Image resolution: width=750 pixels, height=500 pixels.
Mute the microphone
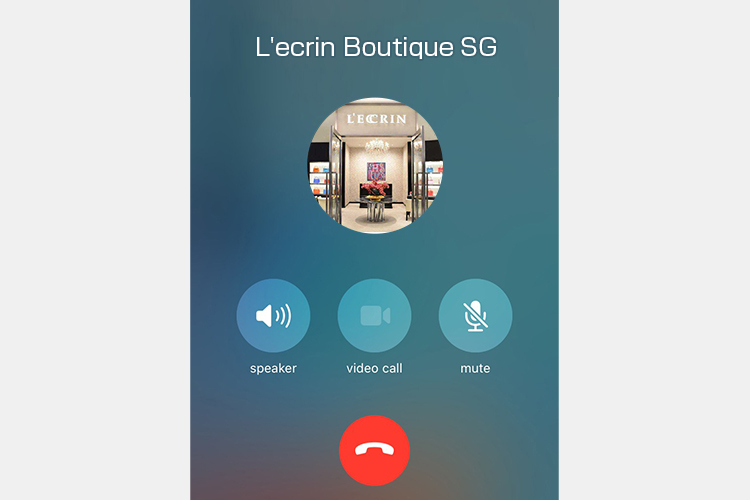point(475,316)
